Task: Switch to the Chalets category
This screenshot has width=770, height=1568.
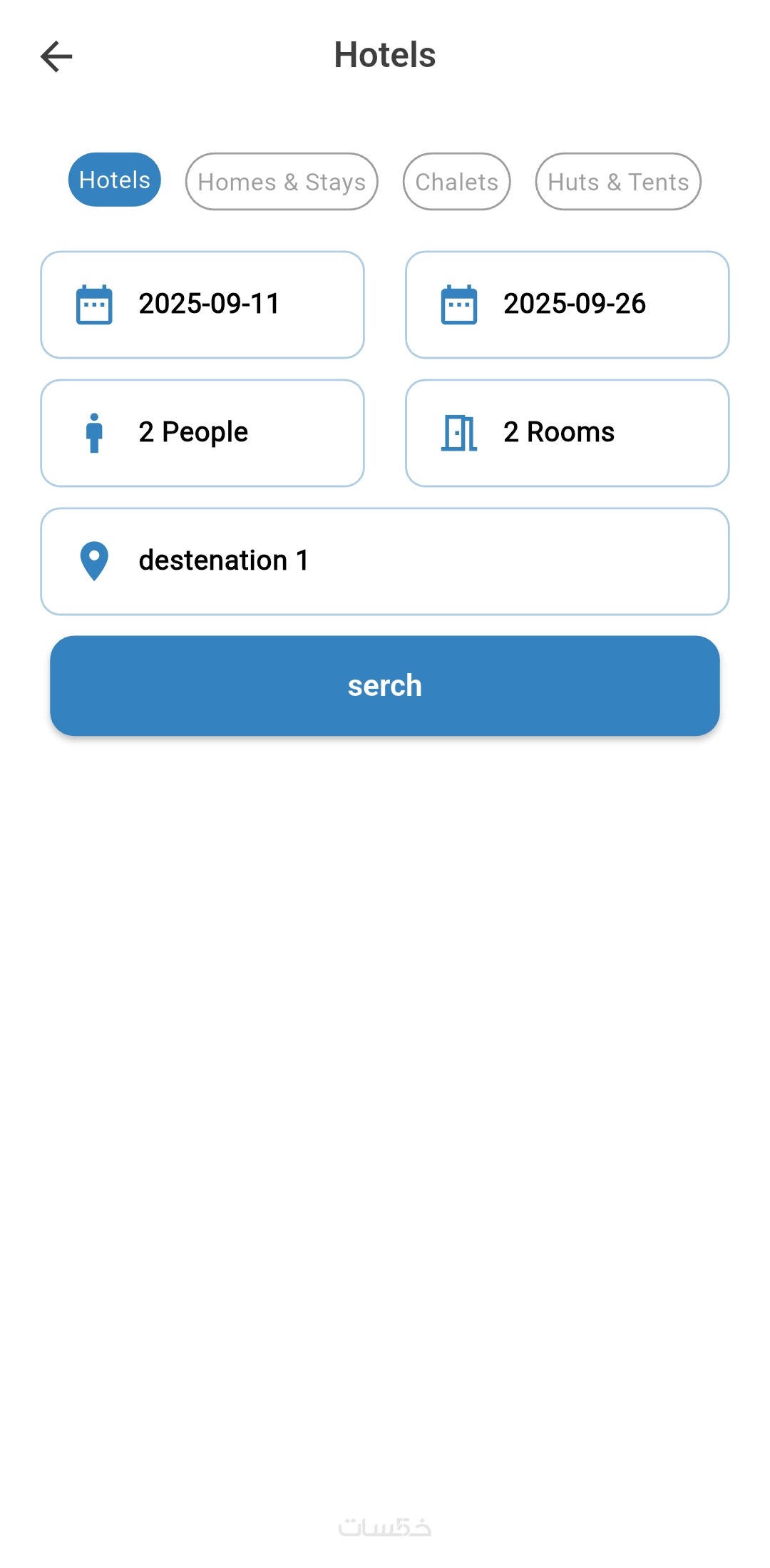Action: (x=456, y=182)
